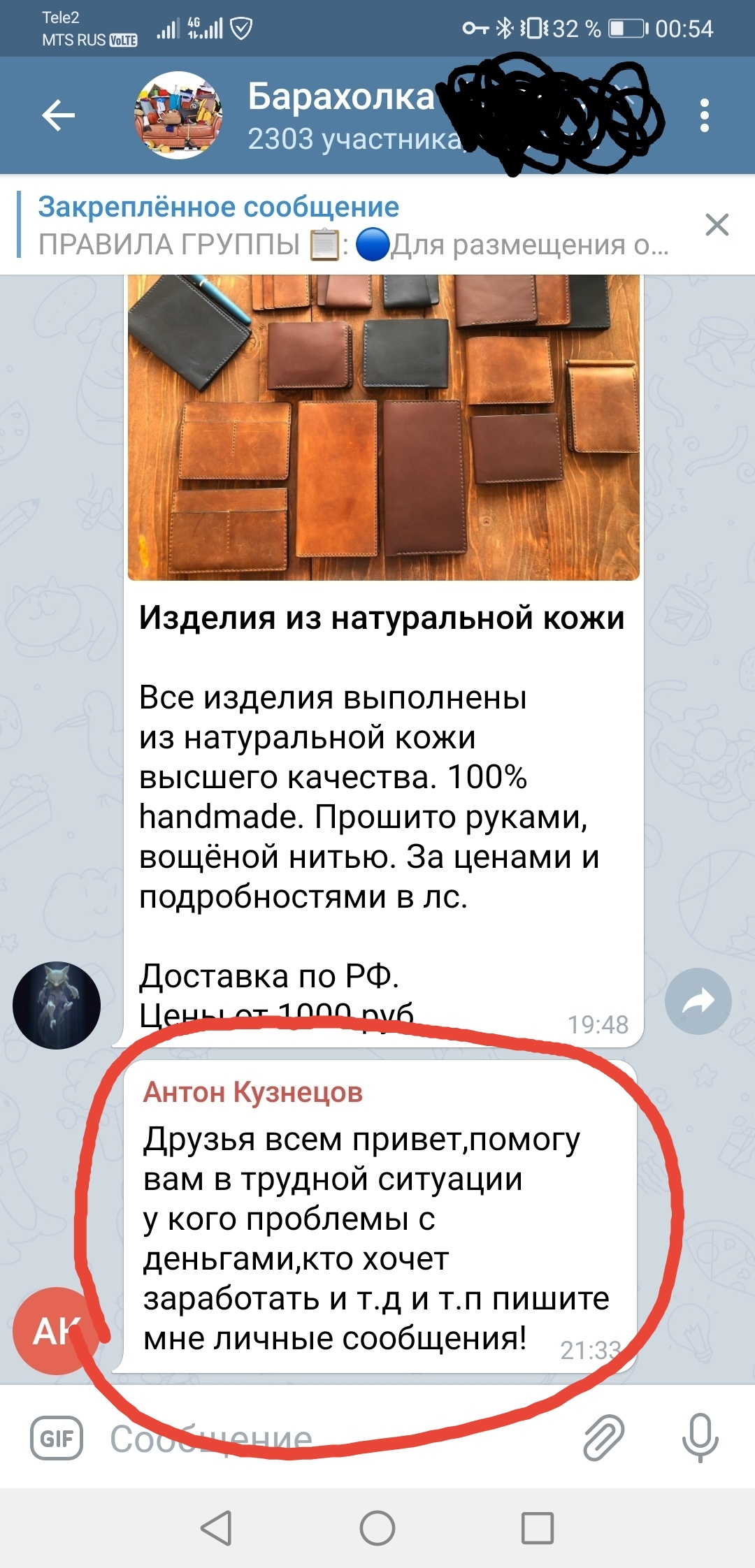755x1568 pixels.
Task: Open the chat overflow menu
Action: [x=704, y=115]
